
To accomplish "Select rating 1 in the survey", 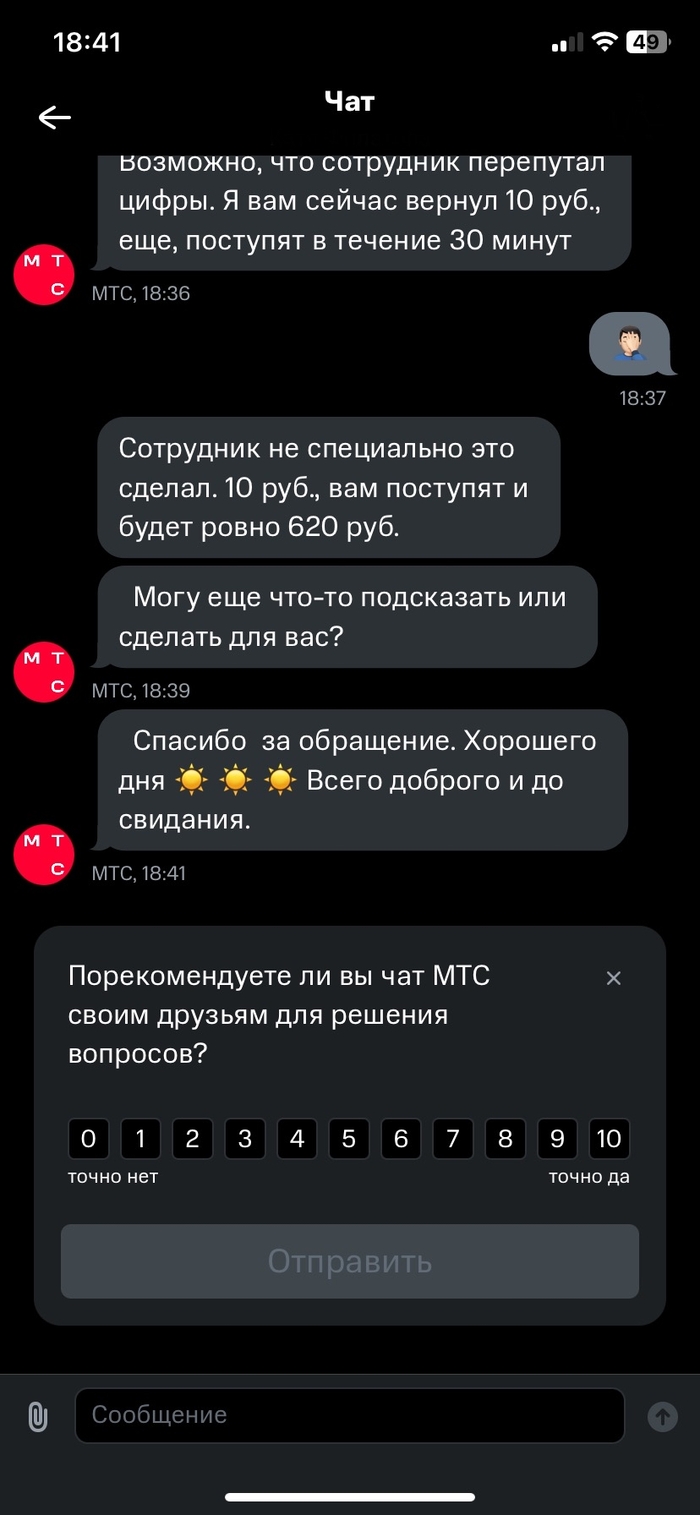I will 141,1139.
